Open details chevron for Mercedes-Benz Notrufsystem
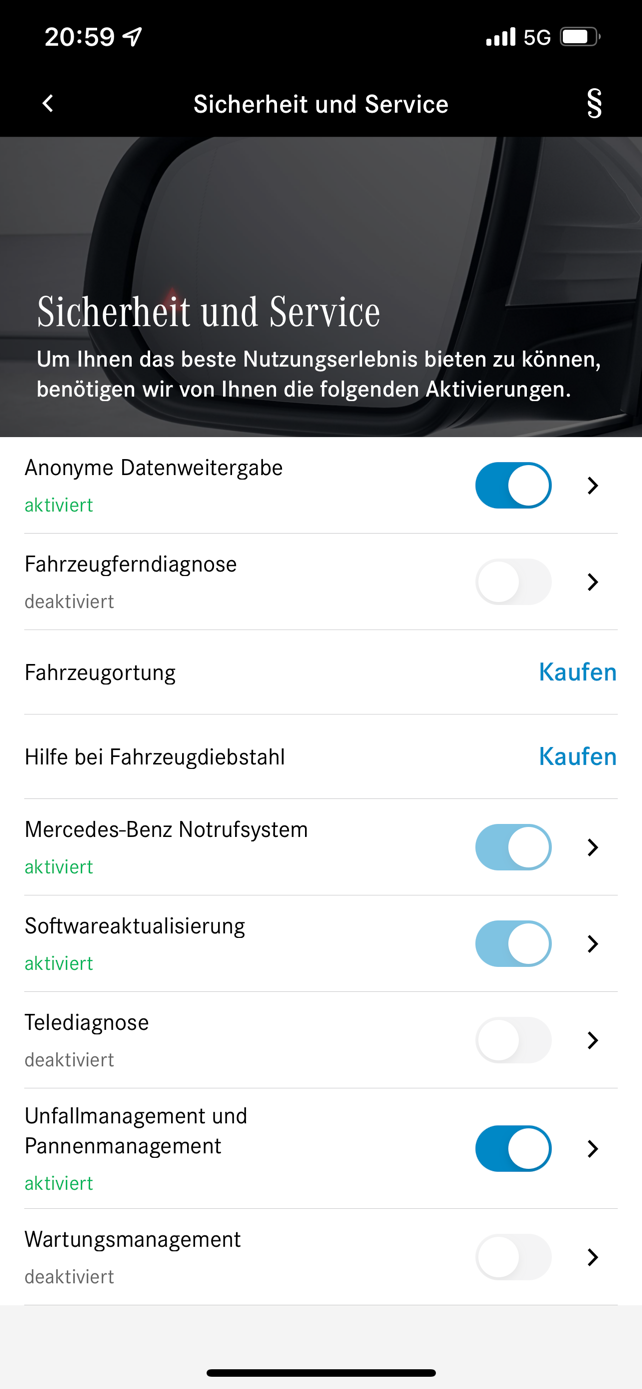 tap(593, 847)
